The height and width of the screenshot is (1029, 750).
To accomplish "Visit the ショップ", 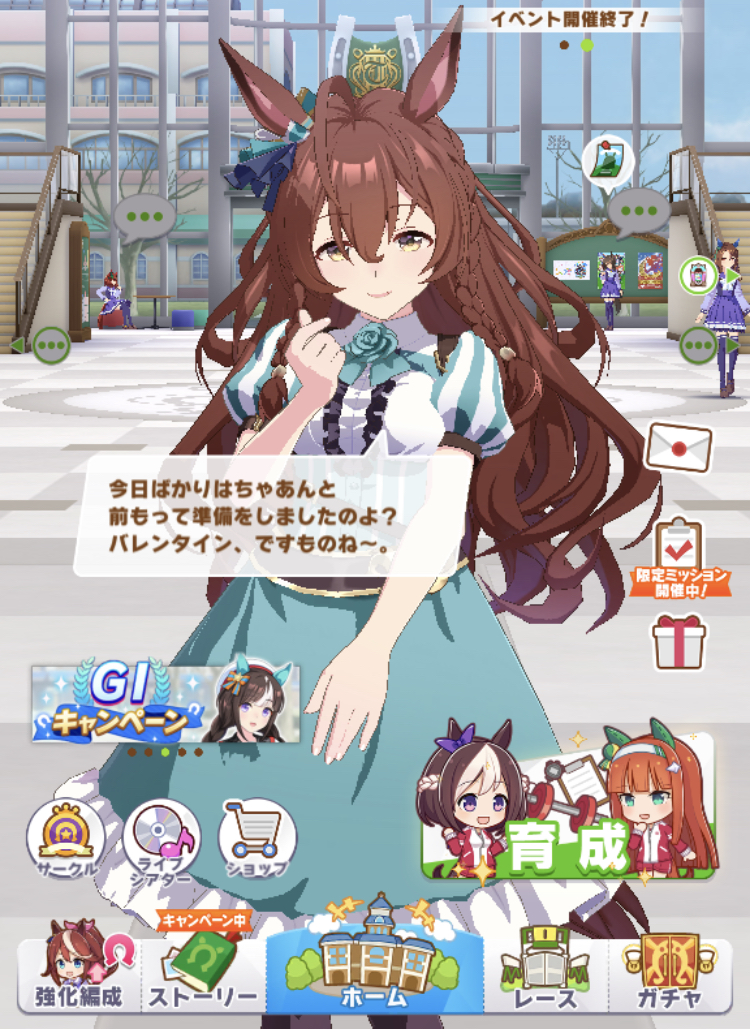I will click(259, 837).
